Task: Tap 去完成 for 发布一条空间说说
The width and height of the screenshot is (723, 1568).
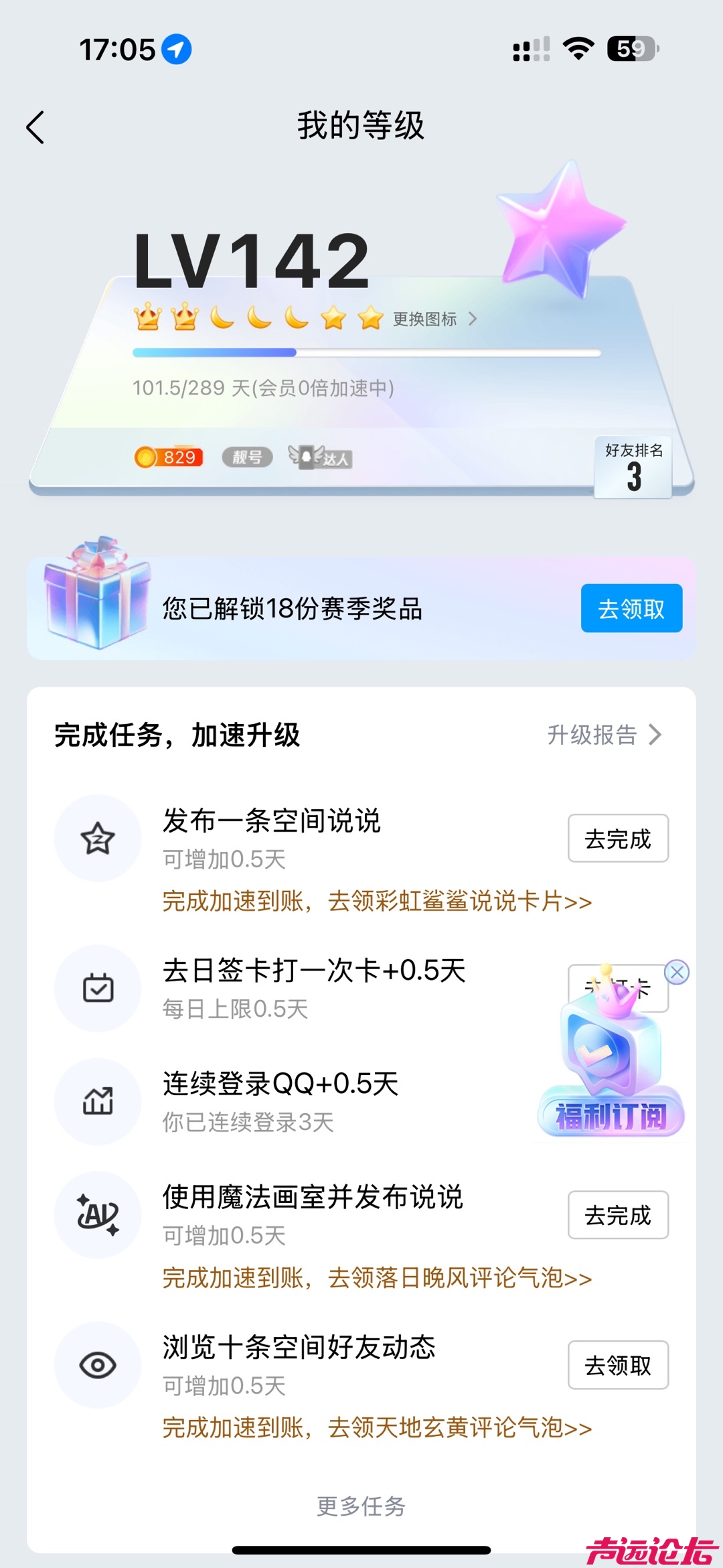Action: click(x=617, y=839)
